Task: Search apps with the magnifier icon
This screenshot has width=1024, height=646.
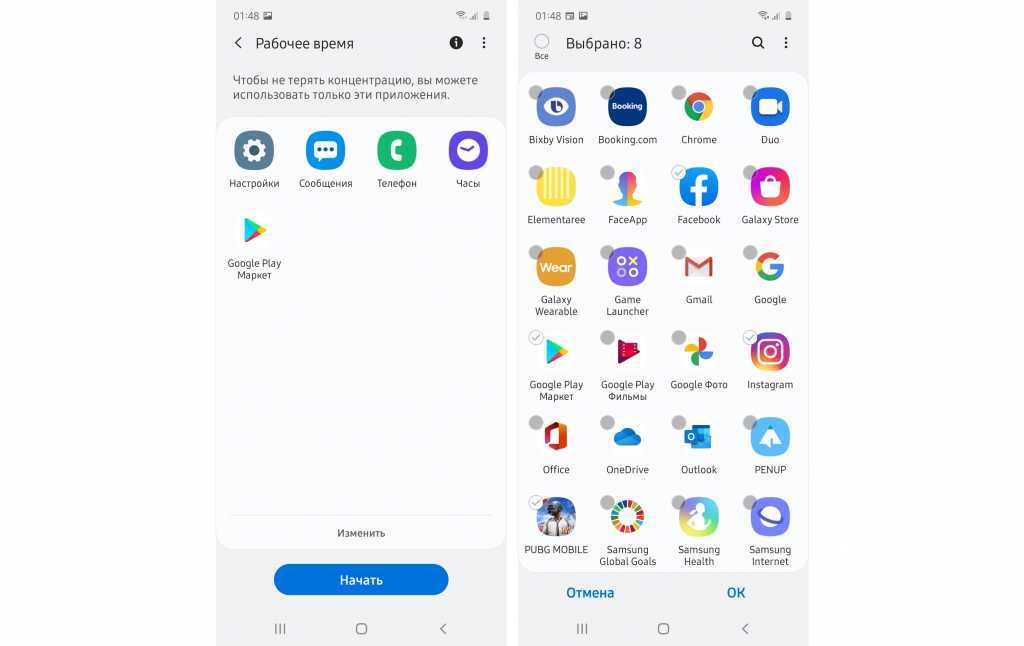Action: click(x=758, y=43)
